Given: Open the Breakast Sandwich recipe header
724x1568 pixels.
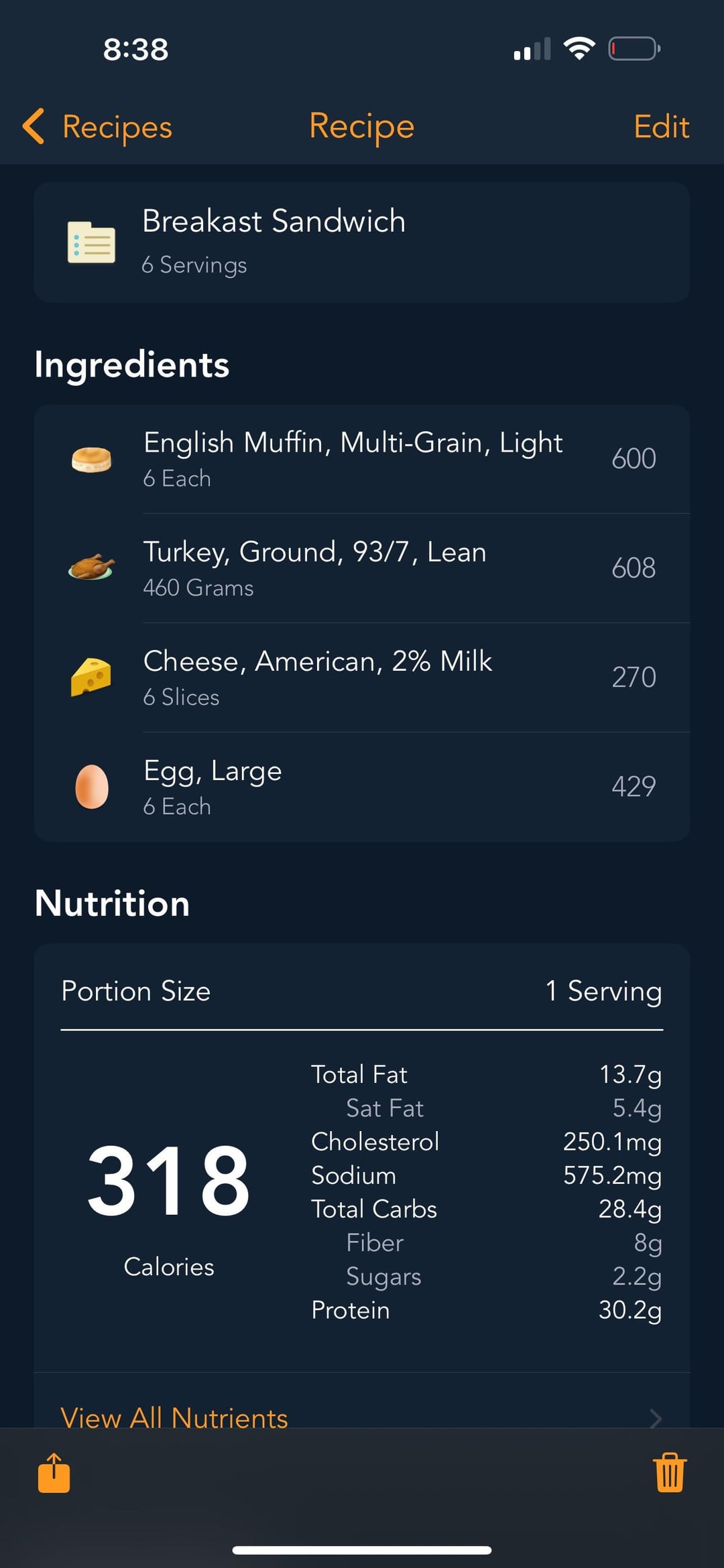Looking at the screenshot, I should [362, 242].
